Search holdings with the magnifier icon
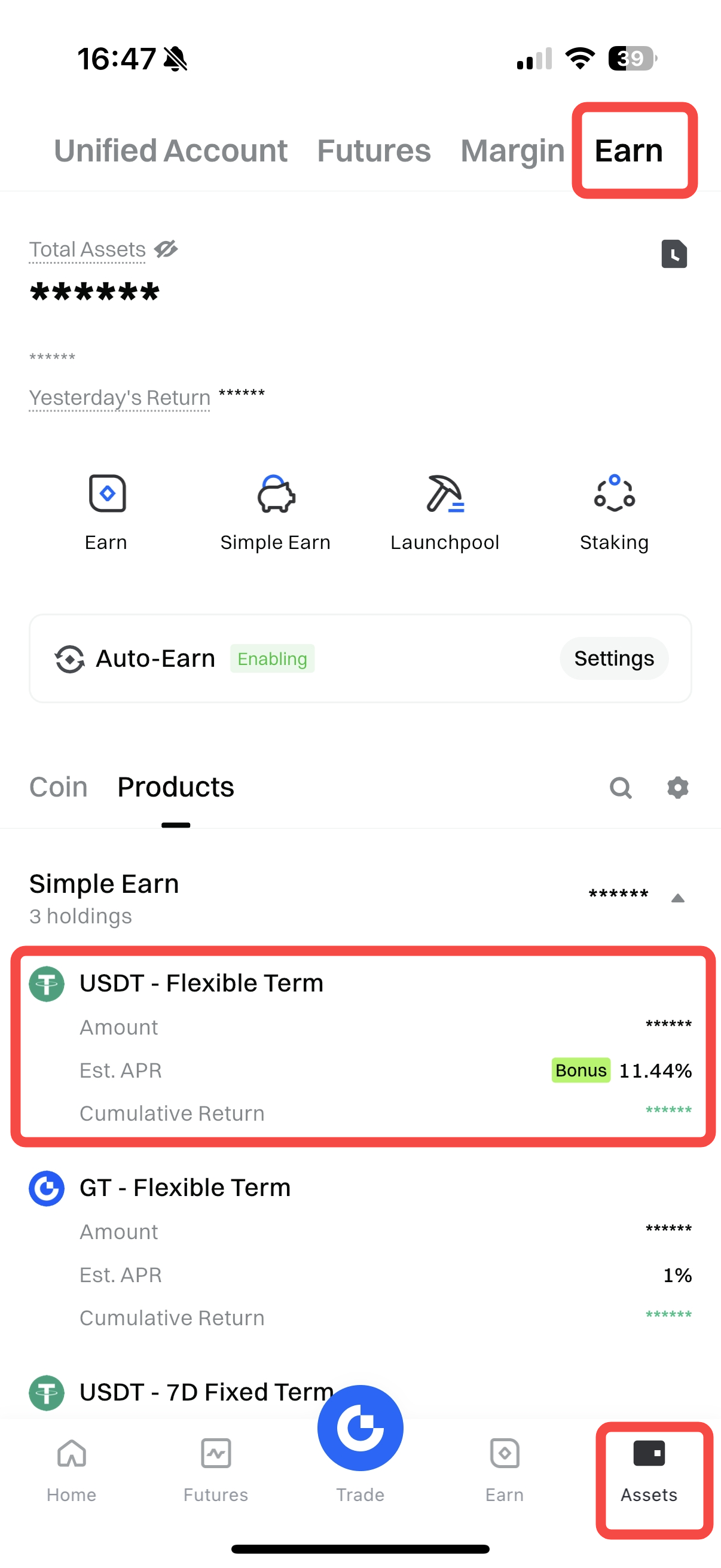This screenshot has height=1568, width=721. tap(620, 788)
